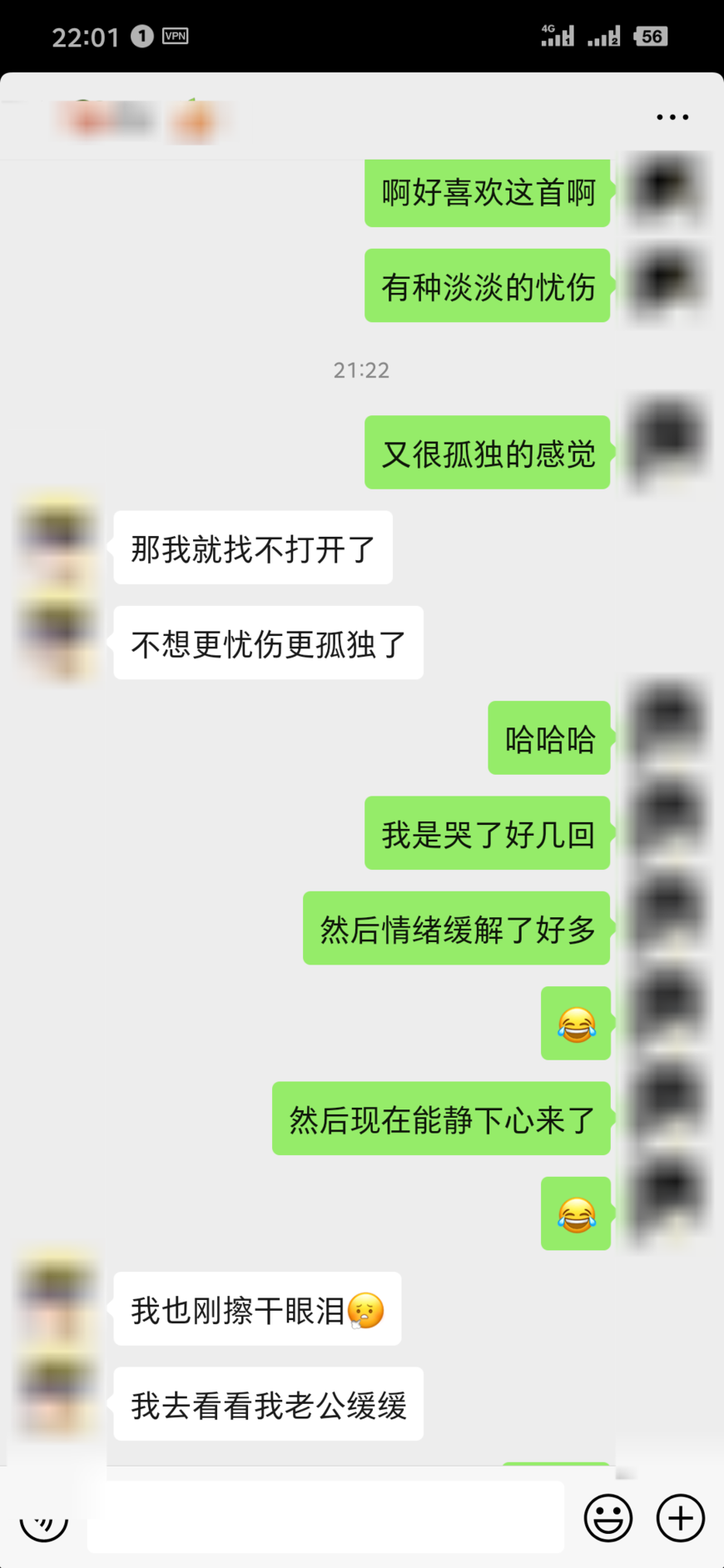Tap the message text input field
Viewport: 724px width, 1568px height.
(x=325, y=1516)
